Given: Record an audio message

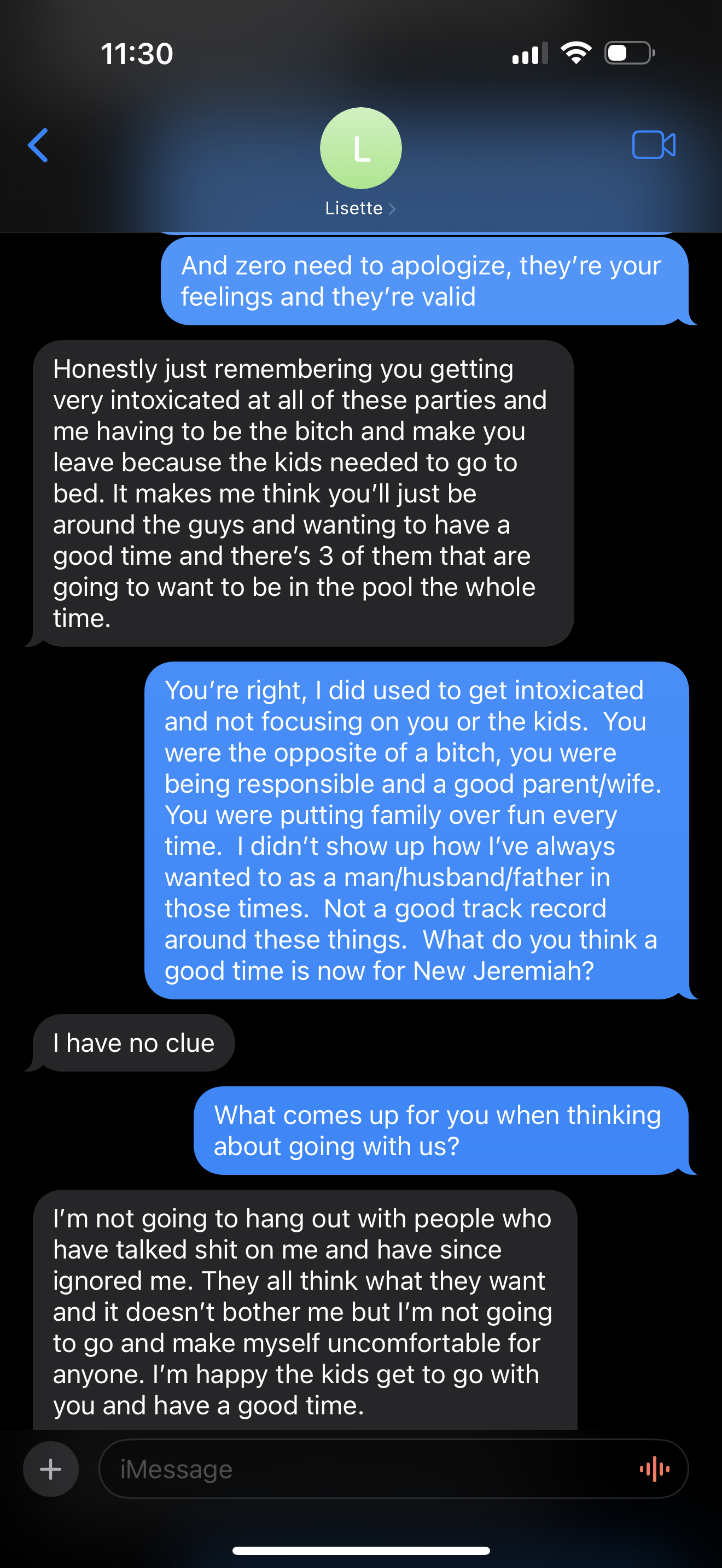Looking at the screenshot, I should click(654, 1469).
